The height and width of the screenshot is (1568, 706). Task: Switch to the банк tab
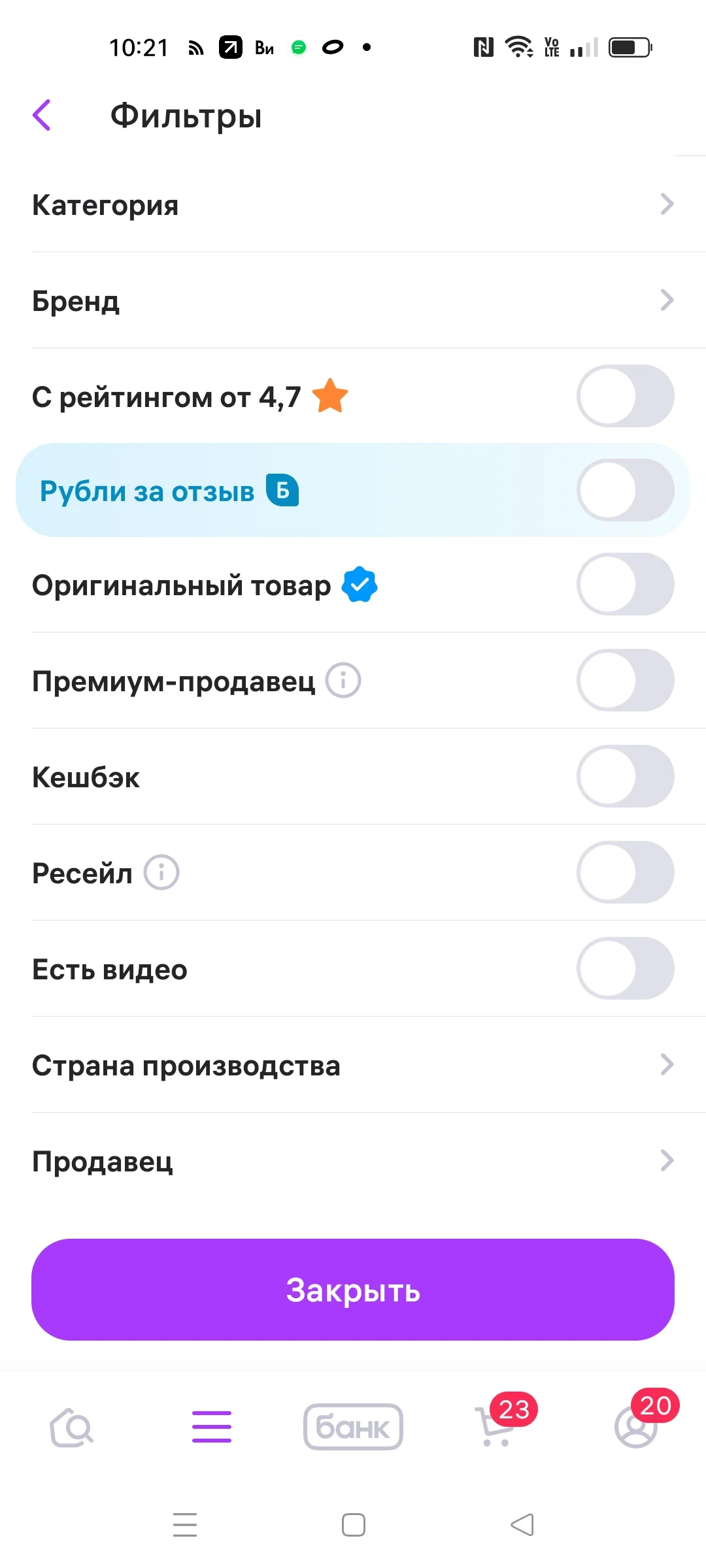(353, 1427)
